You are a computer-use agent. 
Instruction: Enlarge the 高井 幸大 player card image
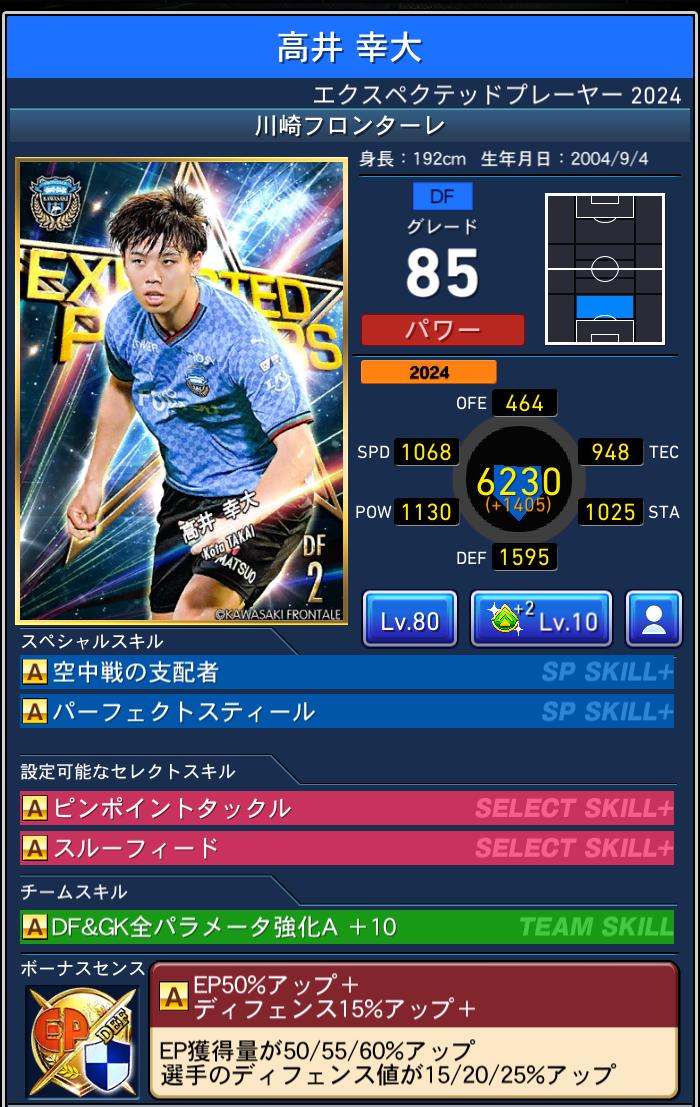pyautogui.click(x=182, y=390)
